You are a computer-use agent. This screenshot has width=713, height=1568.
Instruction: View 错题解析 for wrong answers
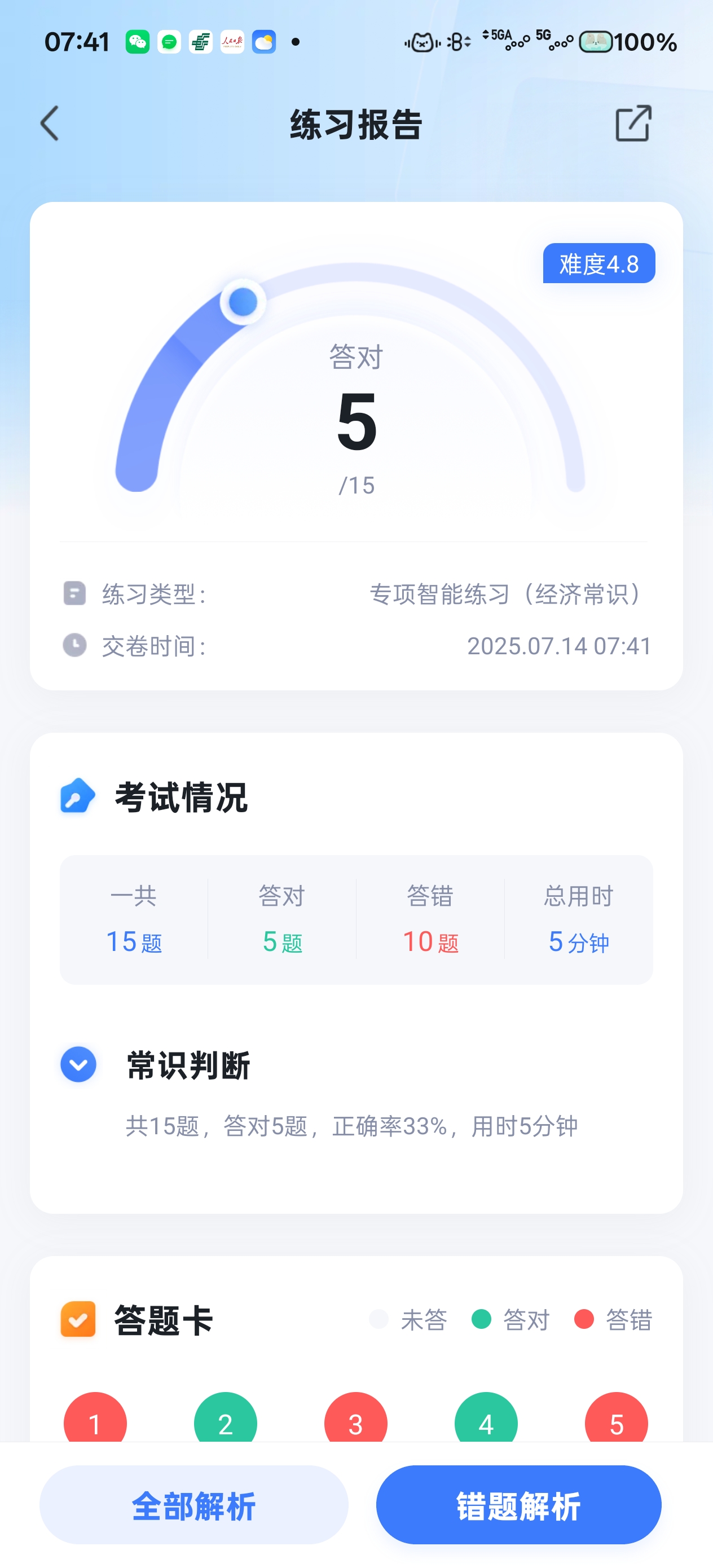(518, 1505)
